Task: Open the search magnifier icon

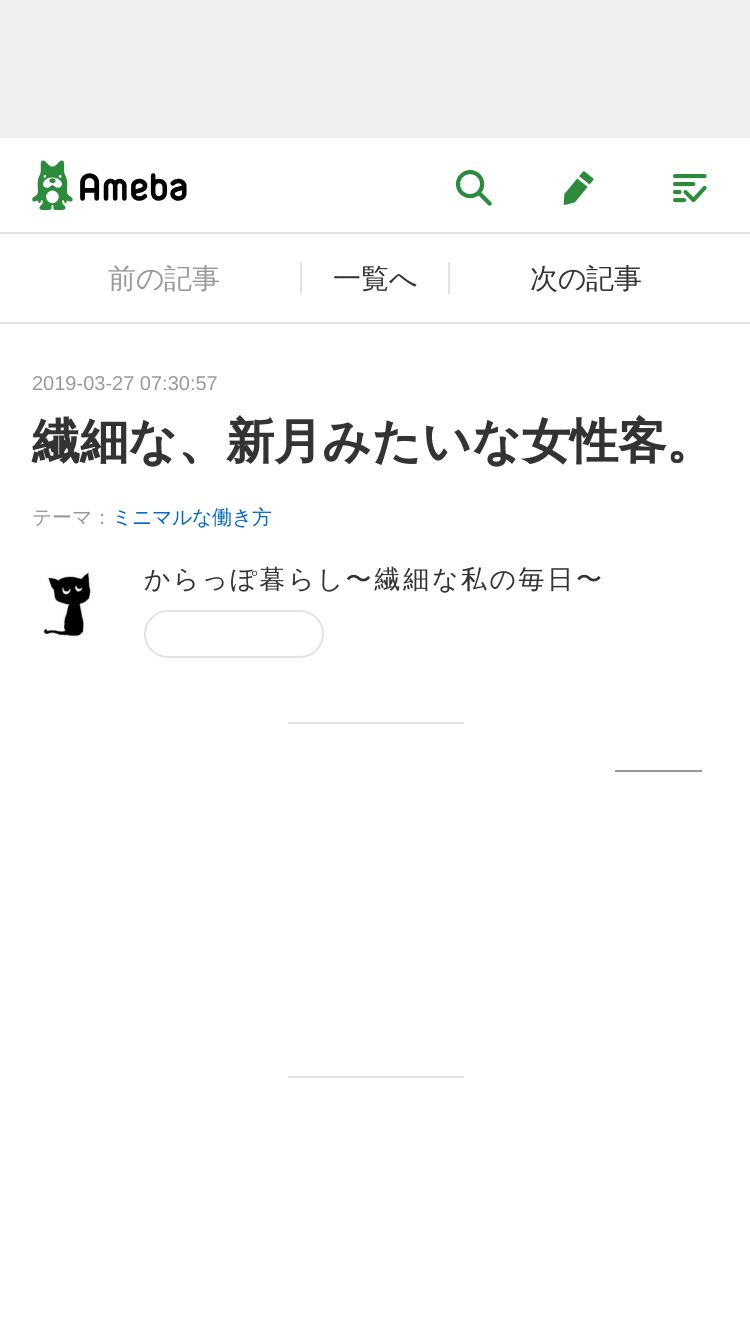Action: (x=473, y=187)
